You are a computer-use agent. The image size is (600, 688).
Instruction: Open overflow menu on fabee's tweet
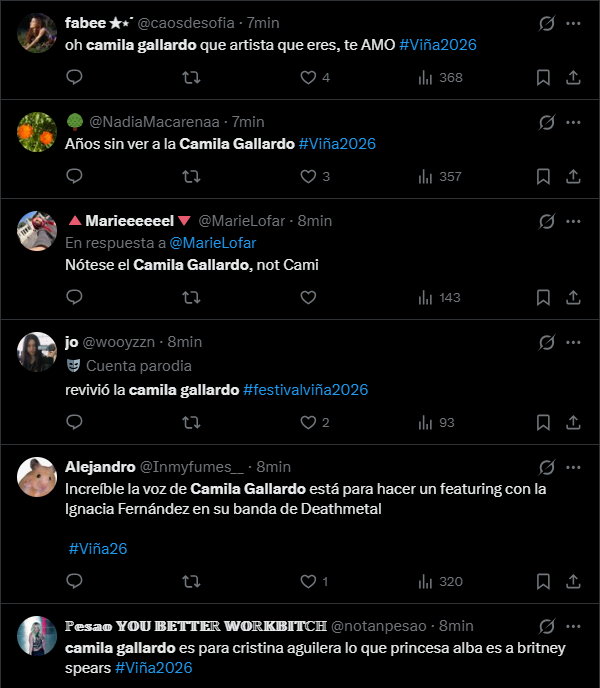(573, 22)
